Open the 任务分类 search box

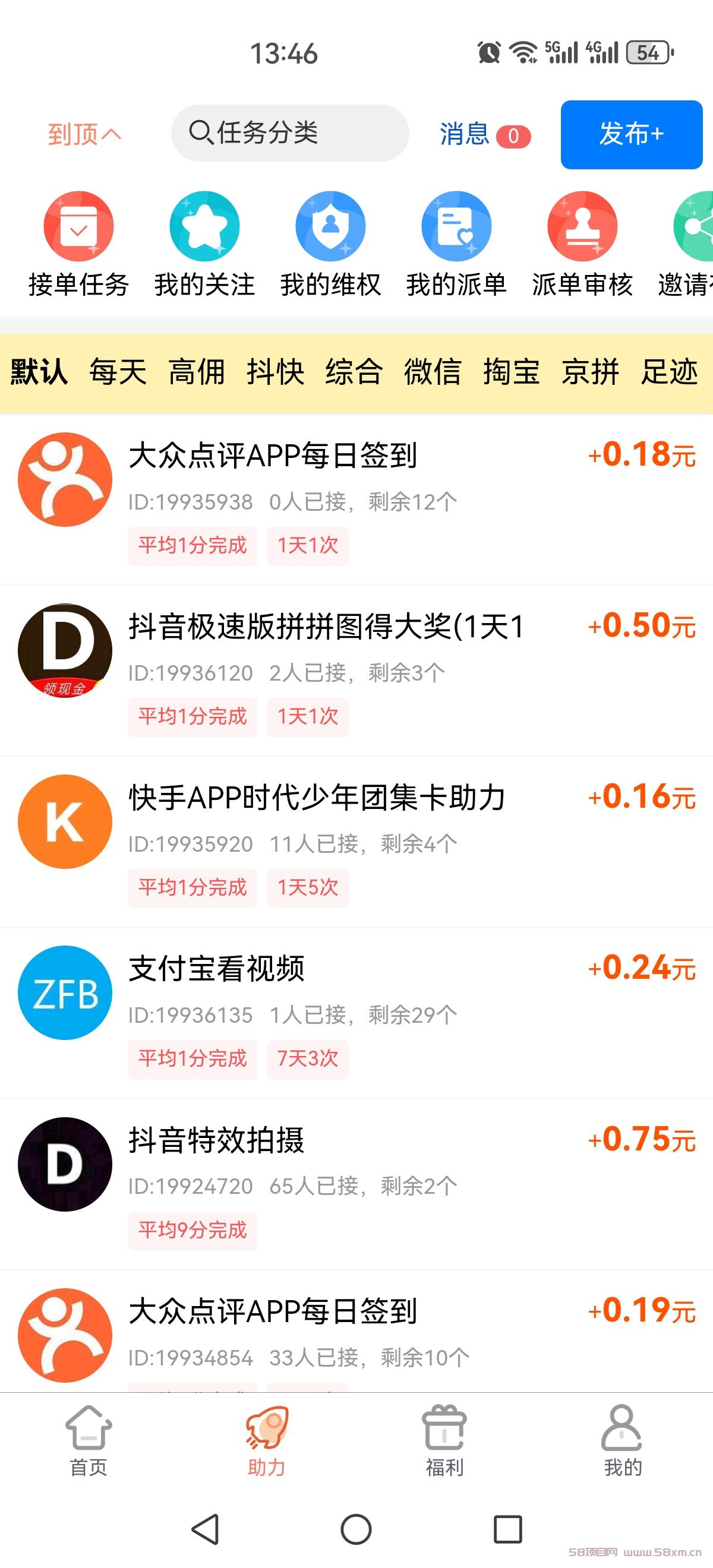pyautogui.click(x=290, y=132)
